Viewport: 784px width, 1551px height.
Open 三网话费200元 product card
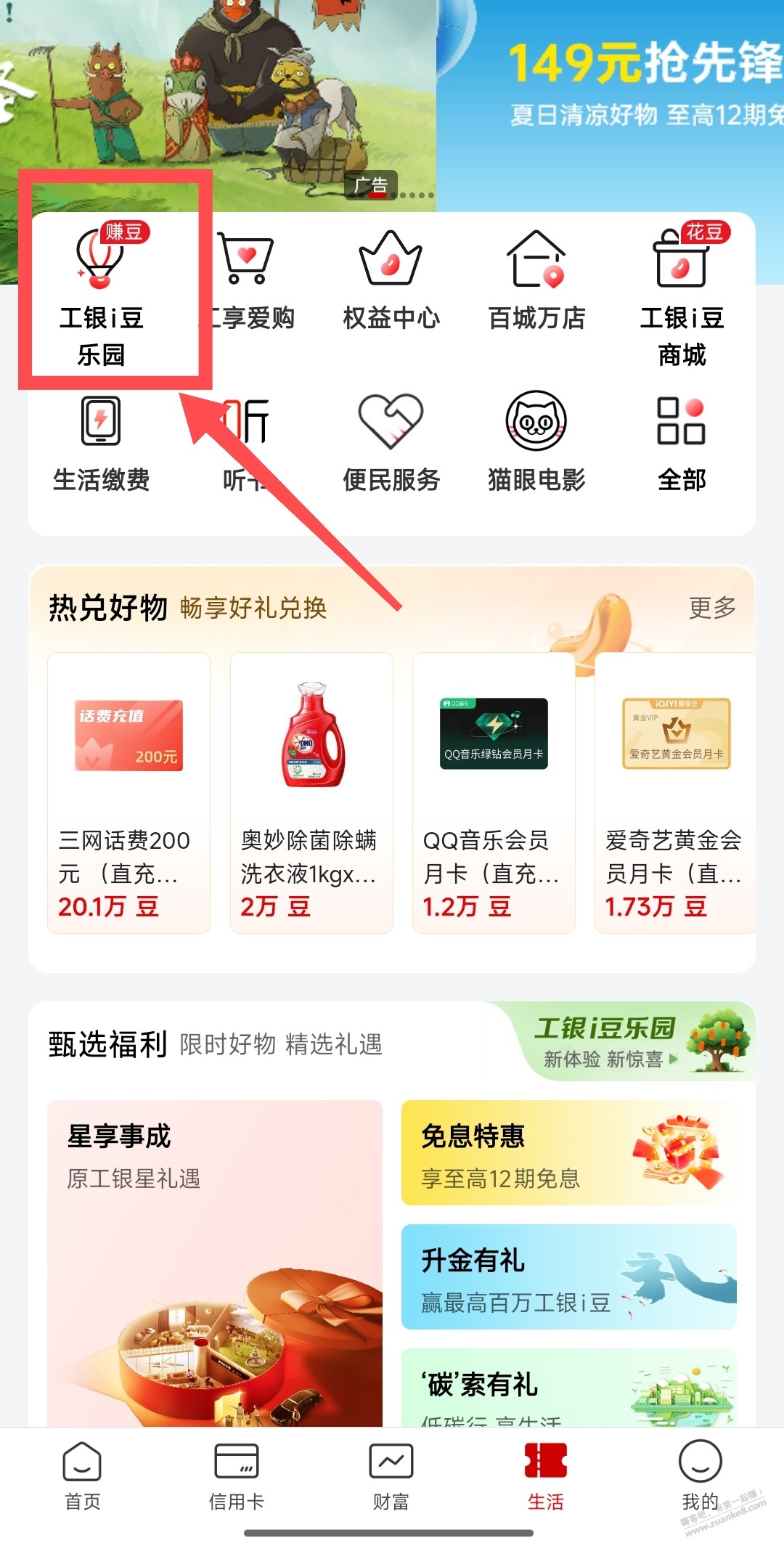coord(128,791)
